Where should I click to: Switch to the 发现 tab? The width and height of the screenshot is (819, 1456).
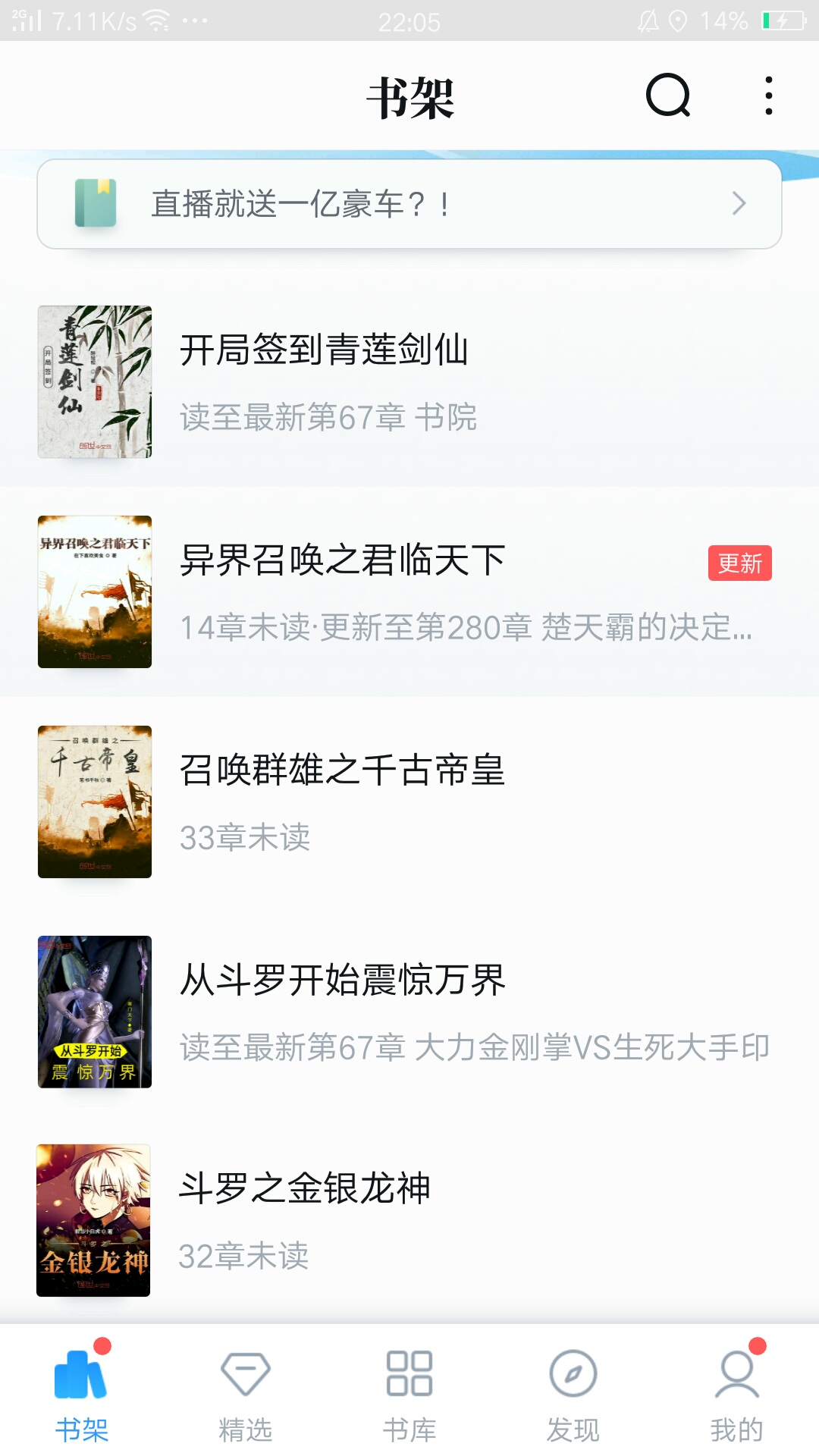[573, 1393]
